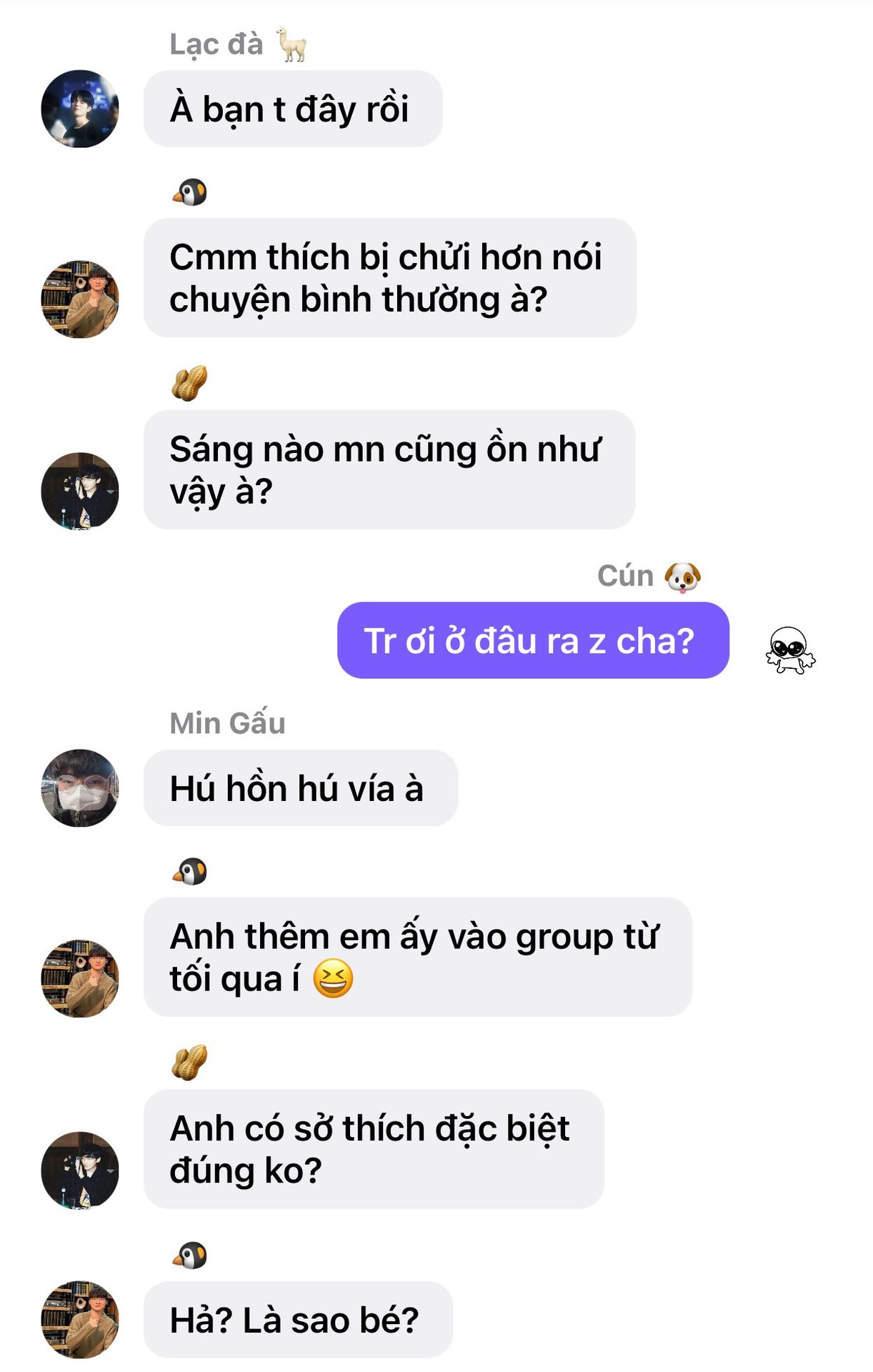This screenshot has height=1372, width=873.
Task: Open sender avatar beside 'Hả? Là sao bé?'
Action: [80, 1320]
